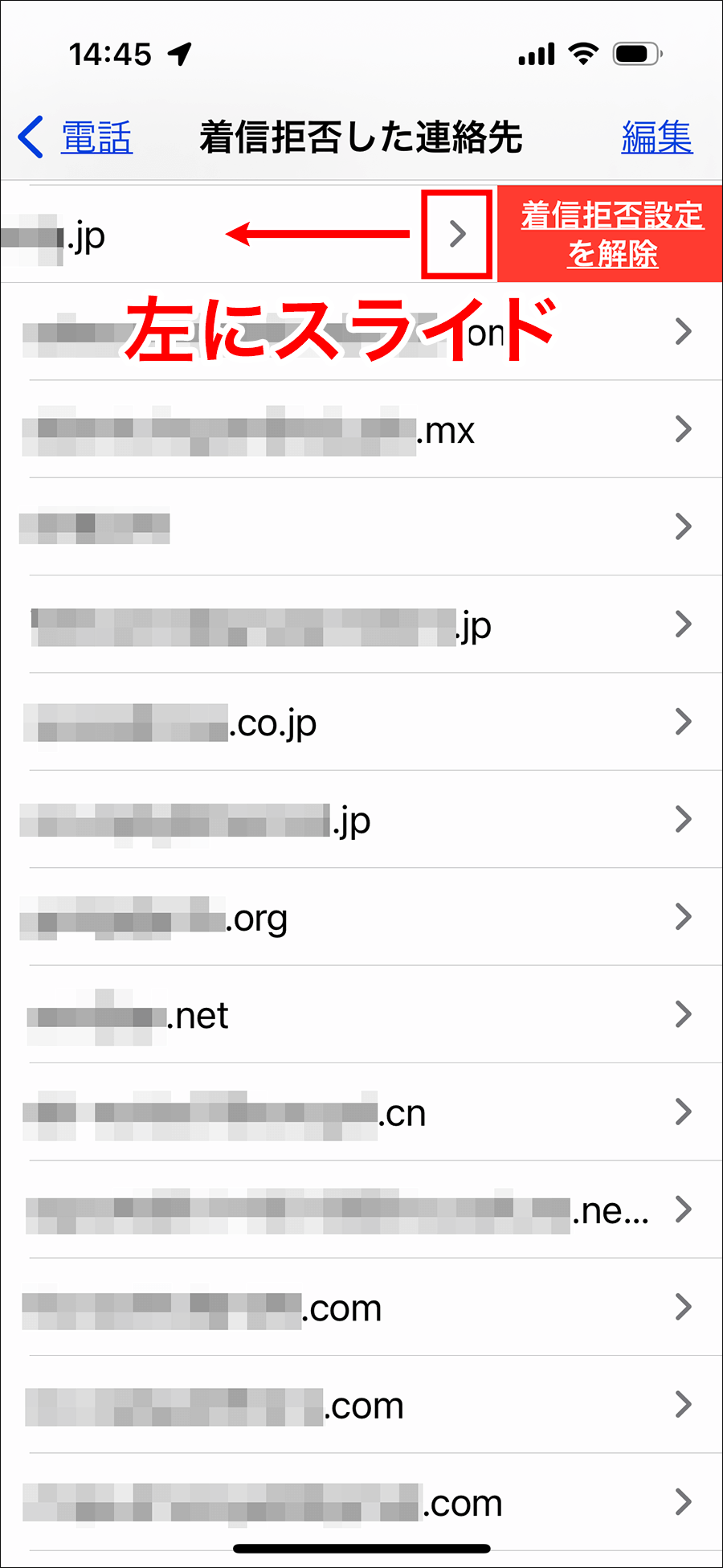Open the blocked contact ending in .net
The height and width of the screenshot is (1568, 723).
(361, 1015)
